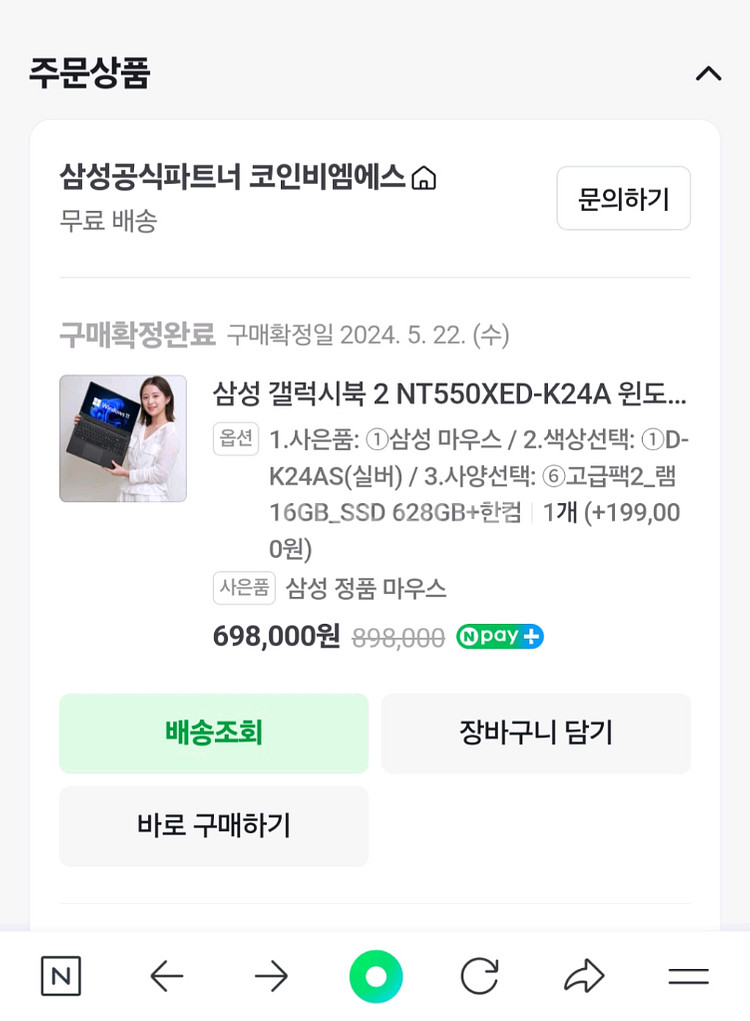This screenshot has width=750, height=1021.
Task: Tap 바로 구매하기 to buy again
Action: pos(213,826)
